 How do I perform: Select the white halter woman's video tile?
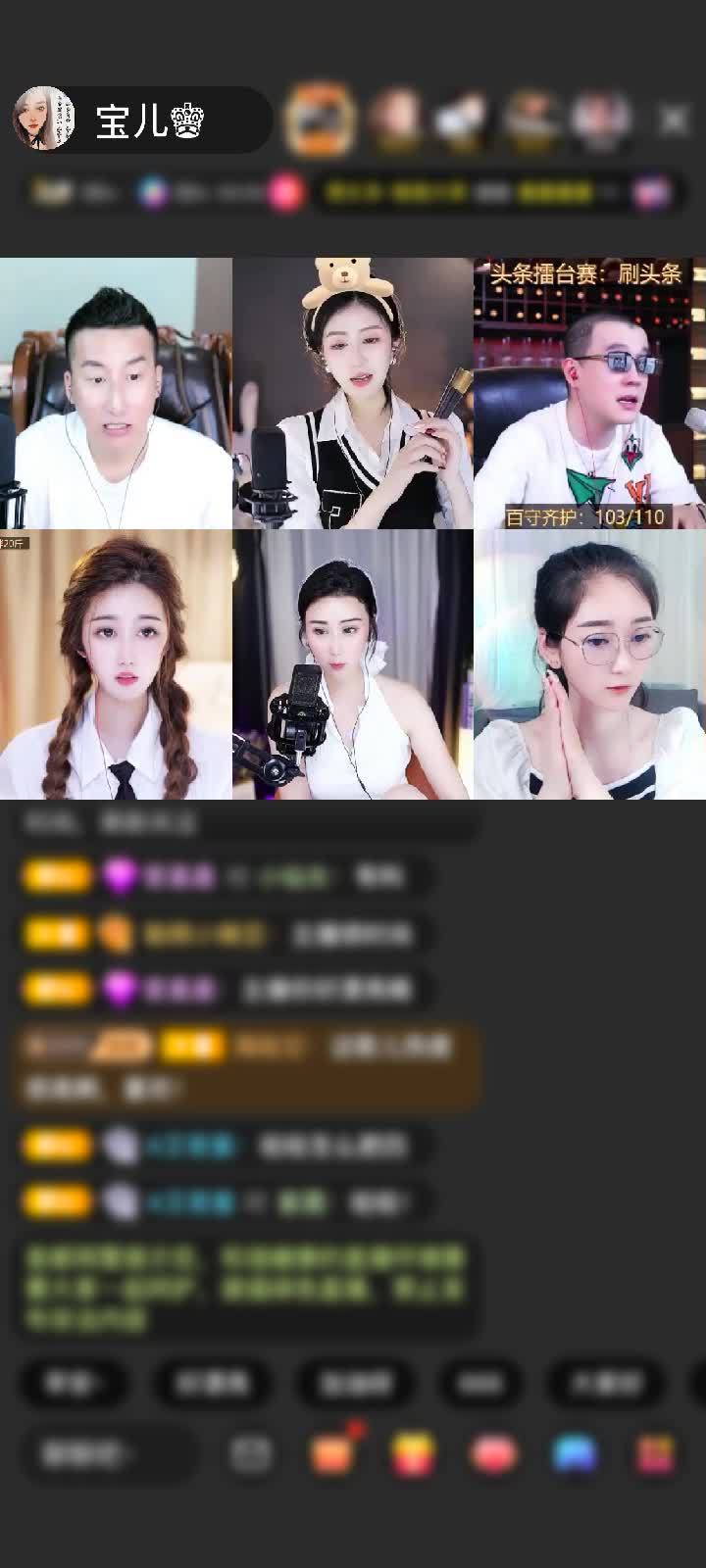(x=353, y=665)
